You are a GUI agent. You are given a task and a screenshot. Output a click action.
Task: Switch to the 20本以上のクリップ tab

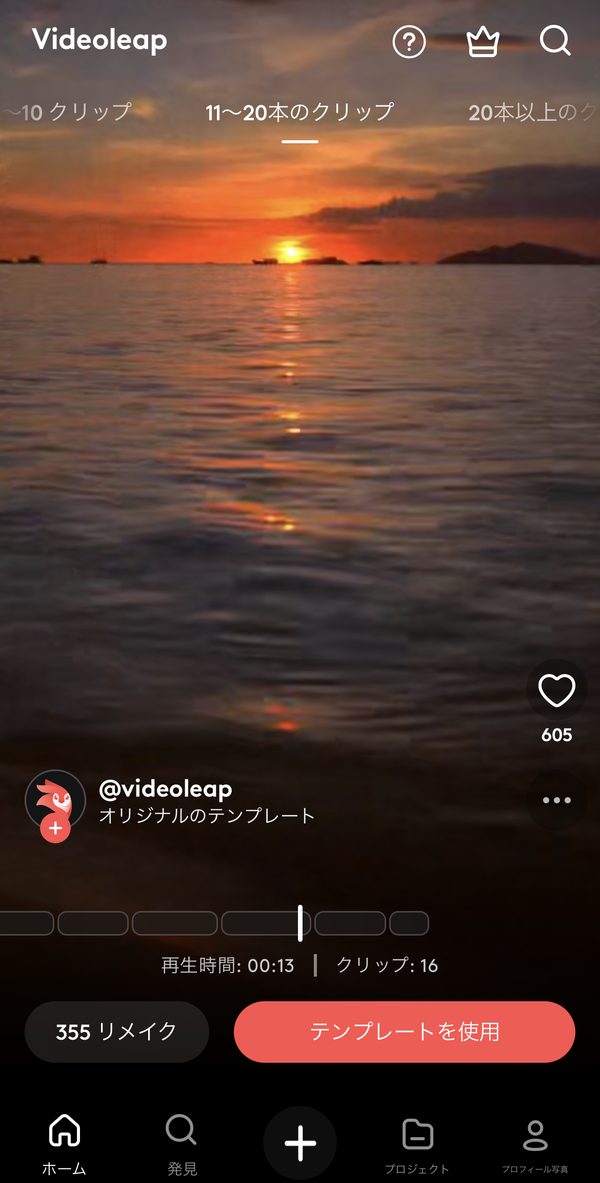click(x=534, y=112)
